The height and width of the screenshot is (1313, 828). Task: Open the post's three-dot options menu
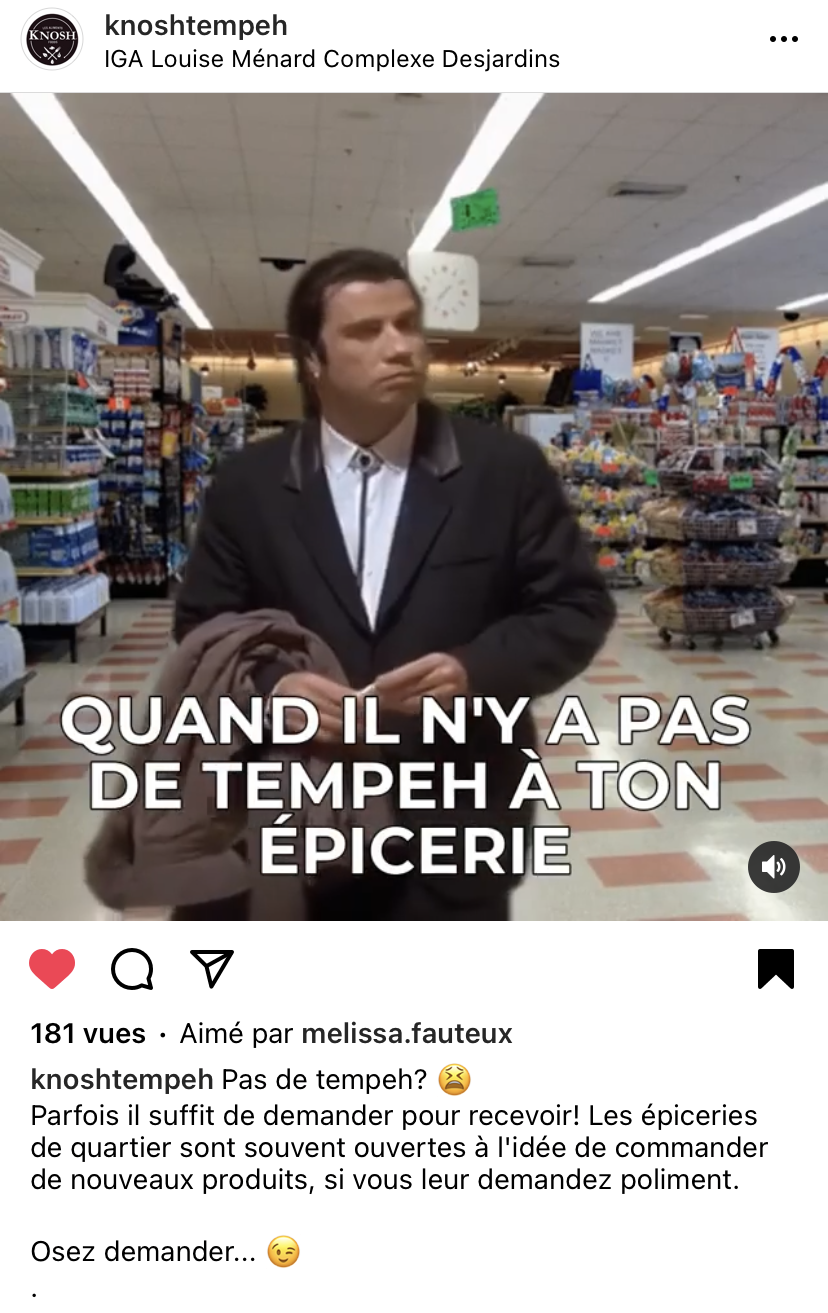click(784, 39)
